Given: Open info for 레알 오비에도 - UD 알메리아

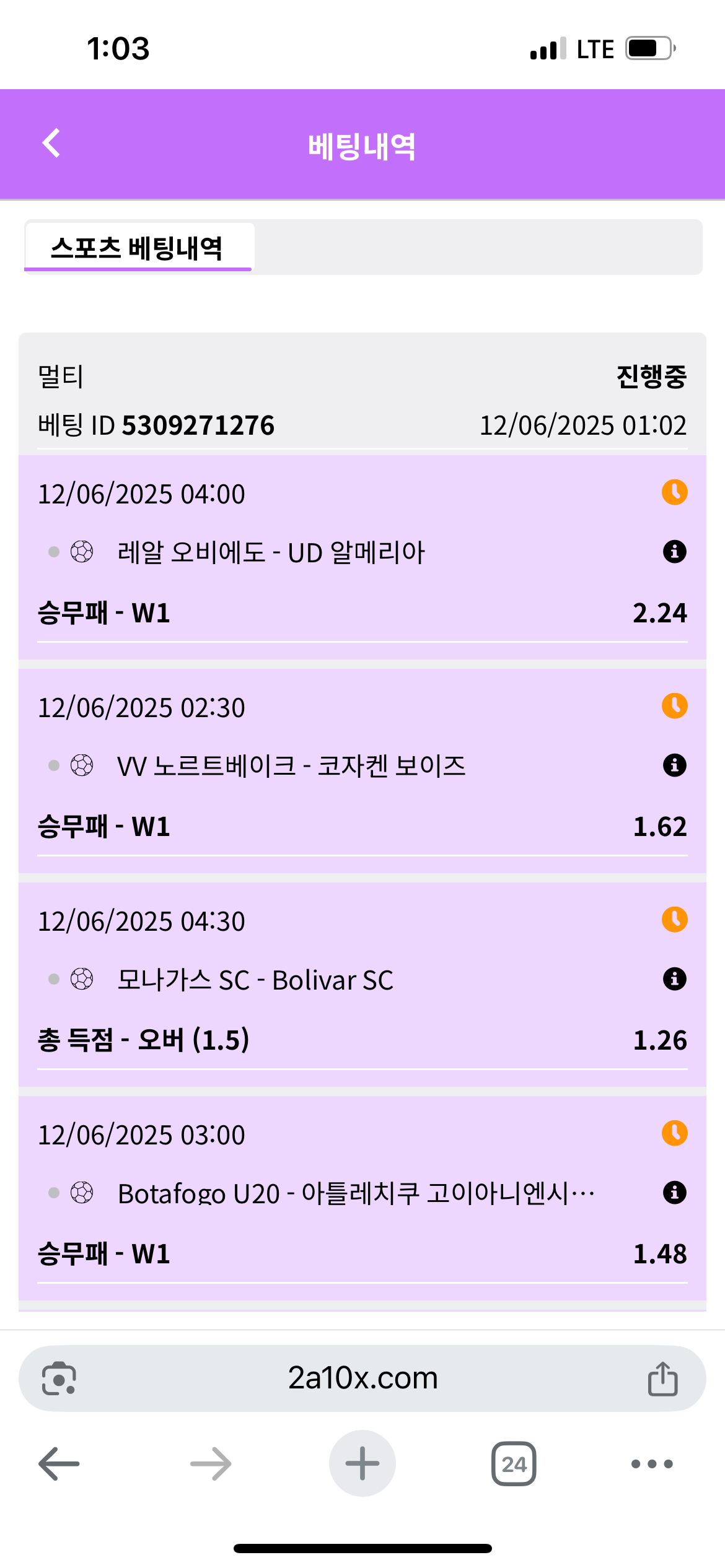Looking at the screenshot, I should pyautogui.click(x=674, y=551).
